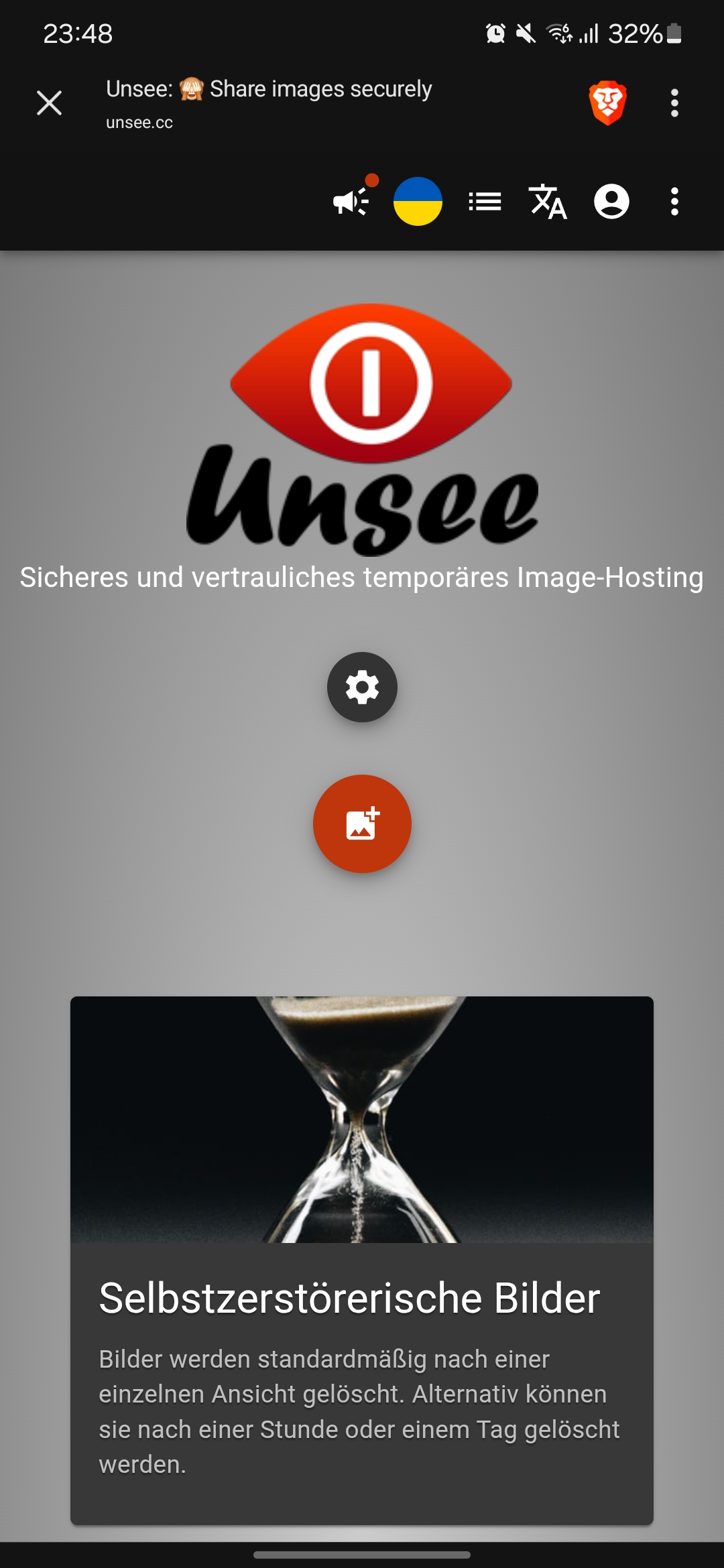The width and height of the screenshot is (724, 1568).
Task: Change the site language
Action: [x=548, y=201]
